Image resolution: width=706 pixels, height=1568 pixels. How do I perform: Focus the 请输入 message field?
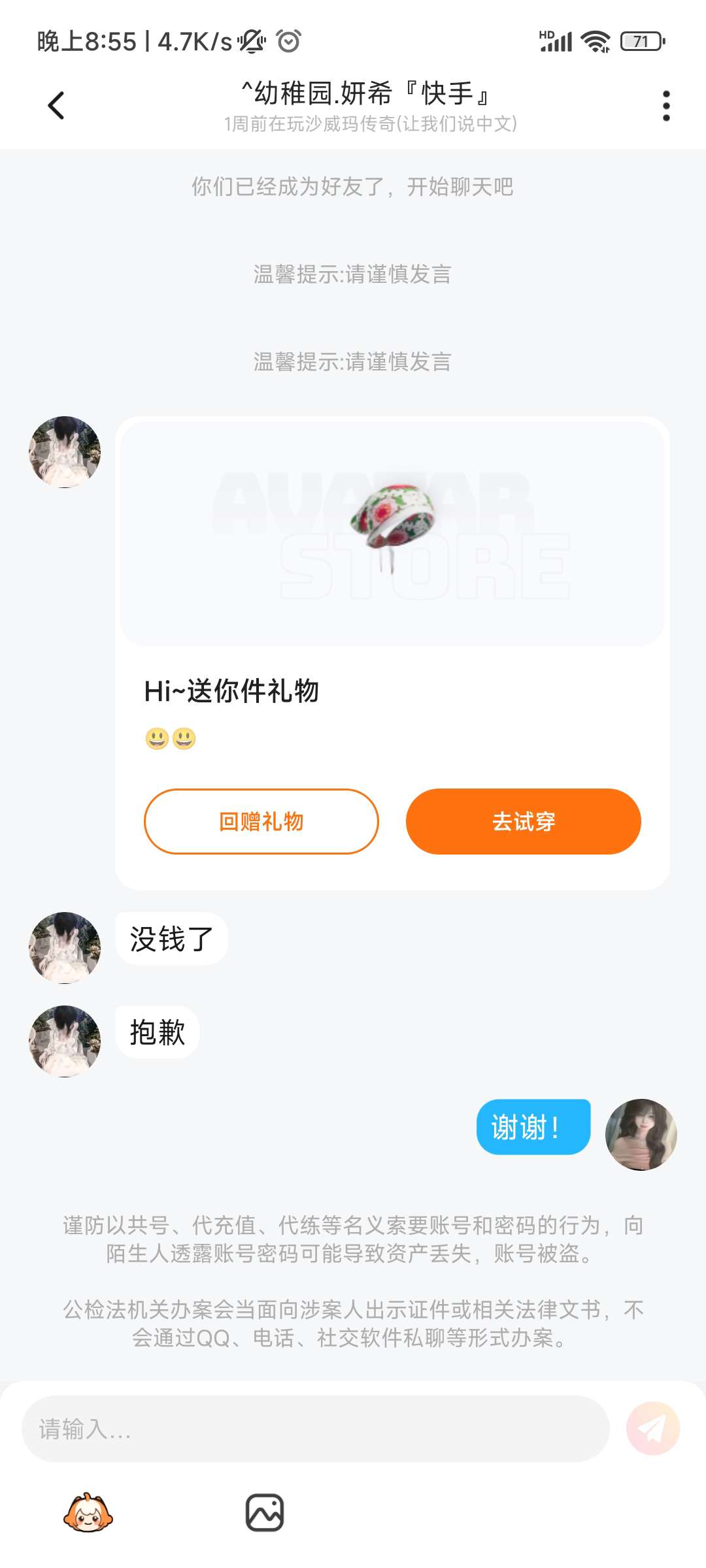[315, 1429]
